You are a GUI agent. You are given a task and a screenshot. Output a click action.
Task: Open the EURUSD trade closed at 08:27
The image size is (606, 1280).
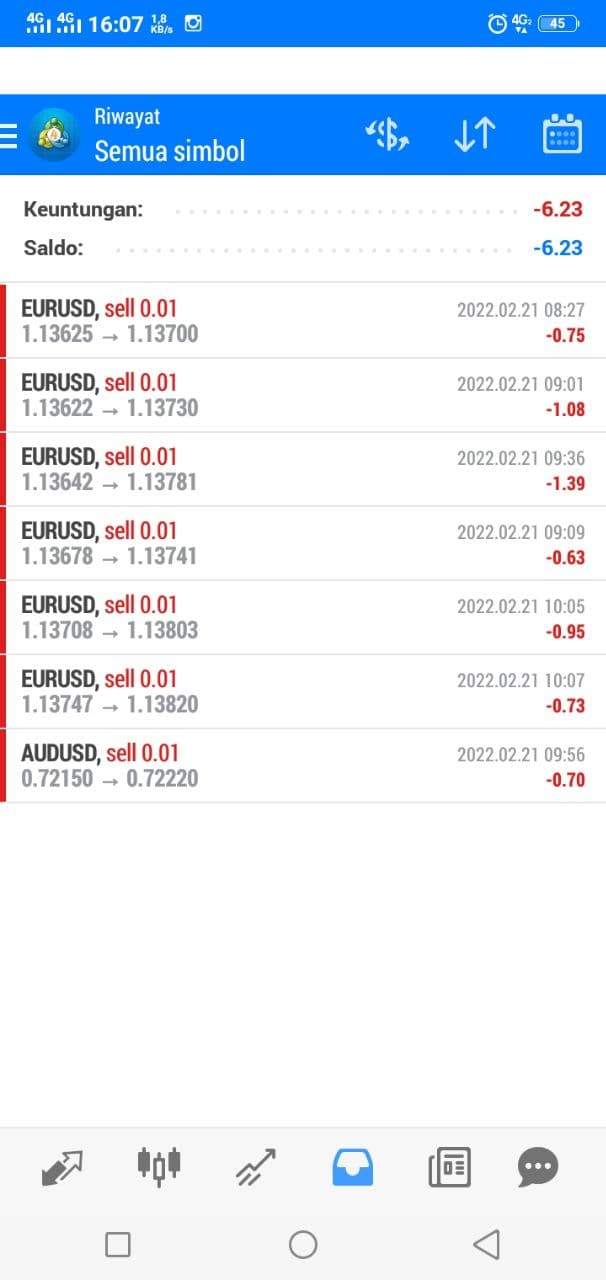click(303, 321)
